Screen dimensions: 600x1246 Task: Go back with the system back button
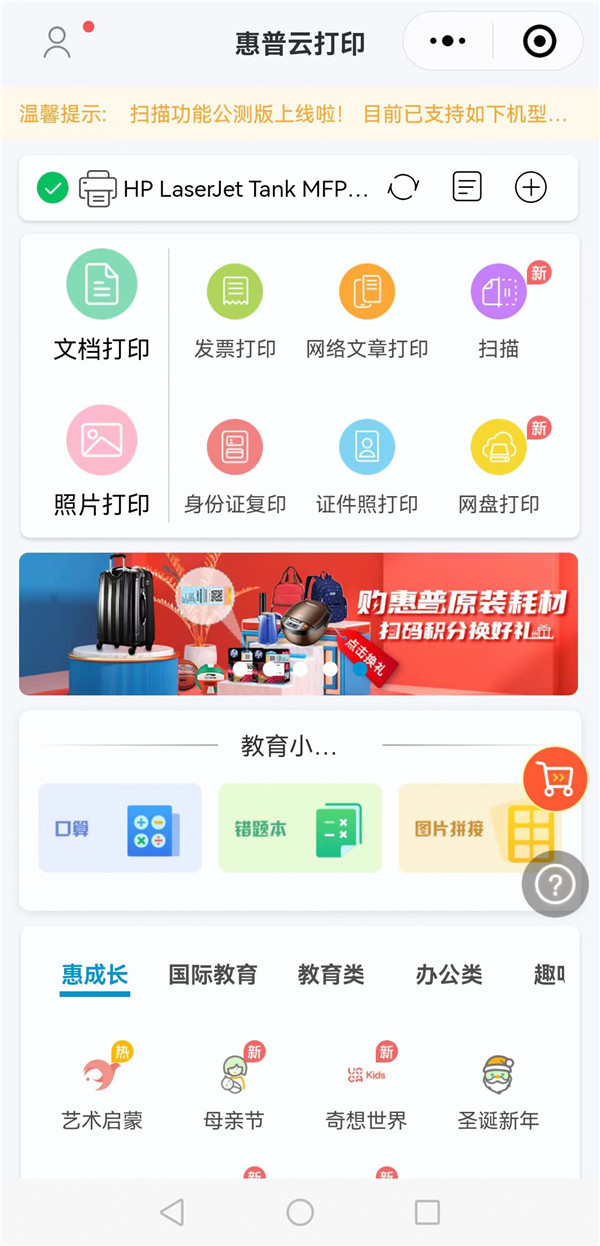coord(172,1212)
